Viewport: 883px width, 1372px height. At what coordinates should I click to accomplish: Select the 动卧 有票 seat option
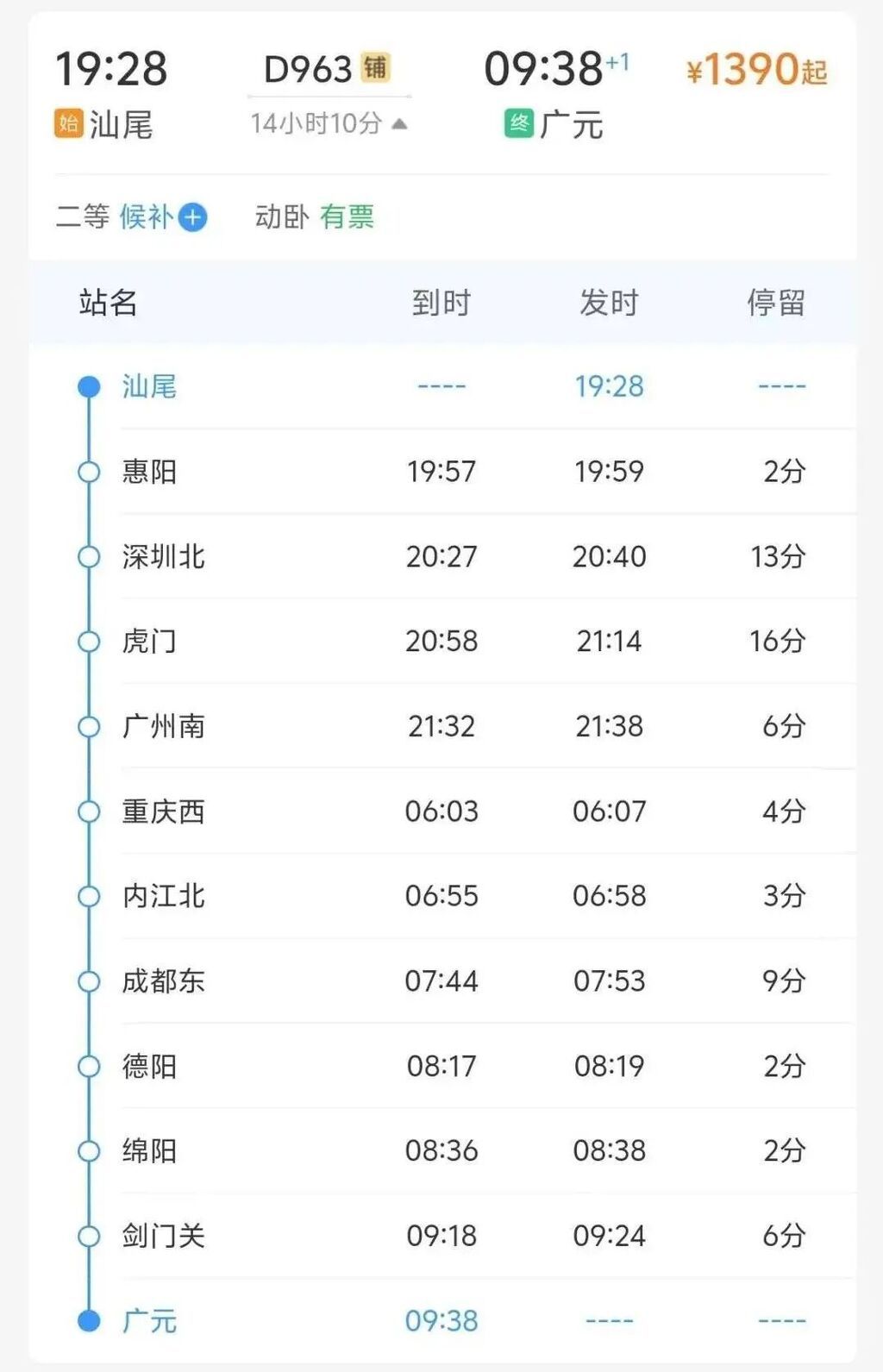pos(315,217)
